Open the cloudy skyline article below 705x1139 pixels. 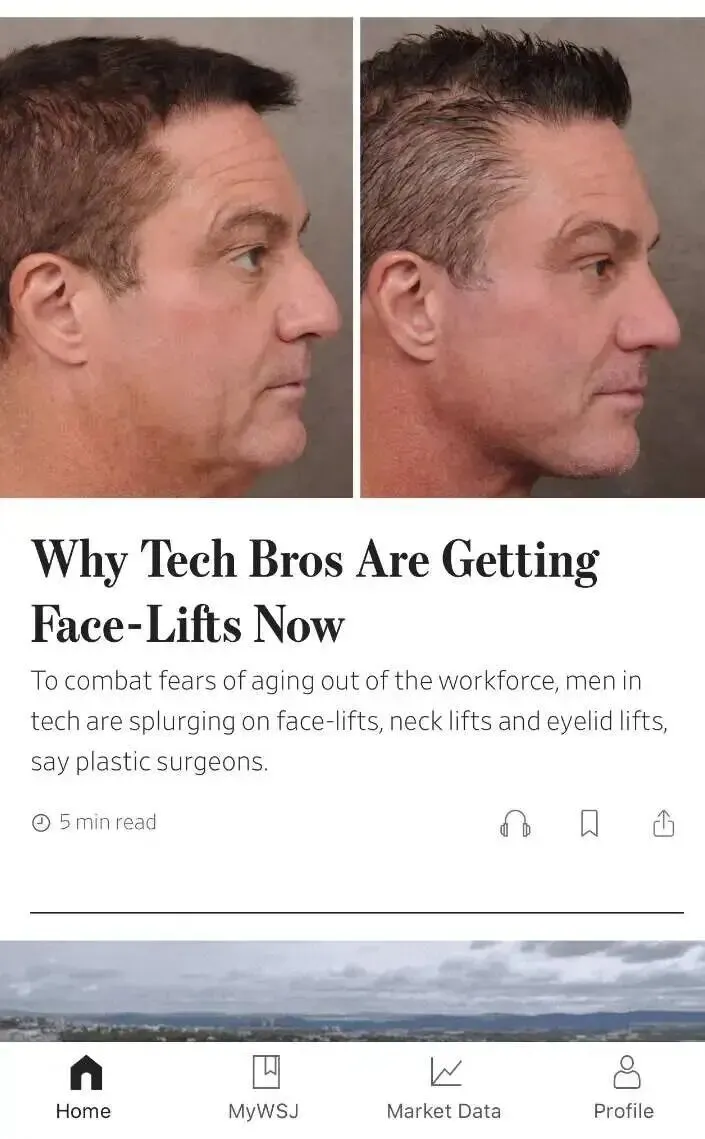point(352,990)
